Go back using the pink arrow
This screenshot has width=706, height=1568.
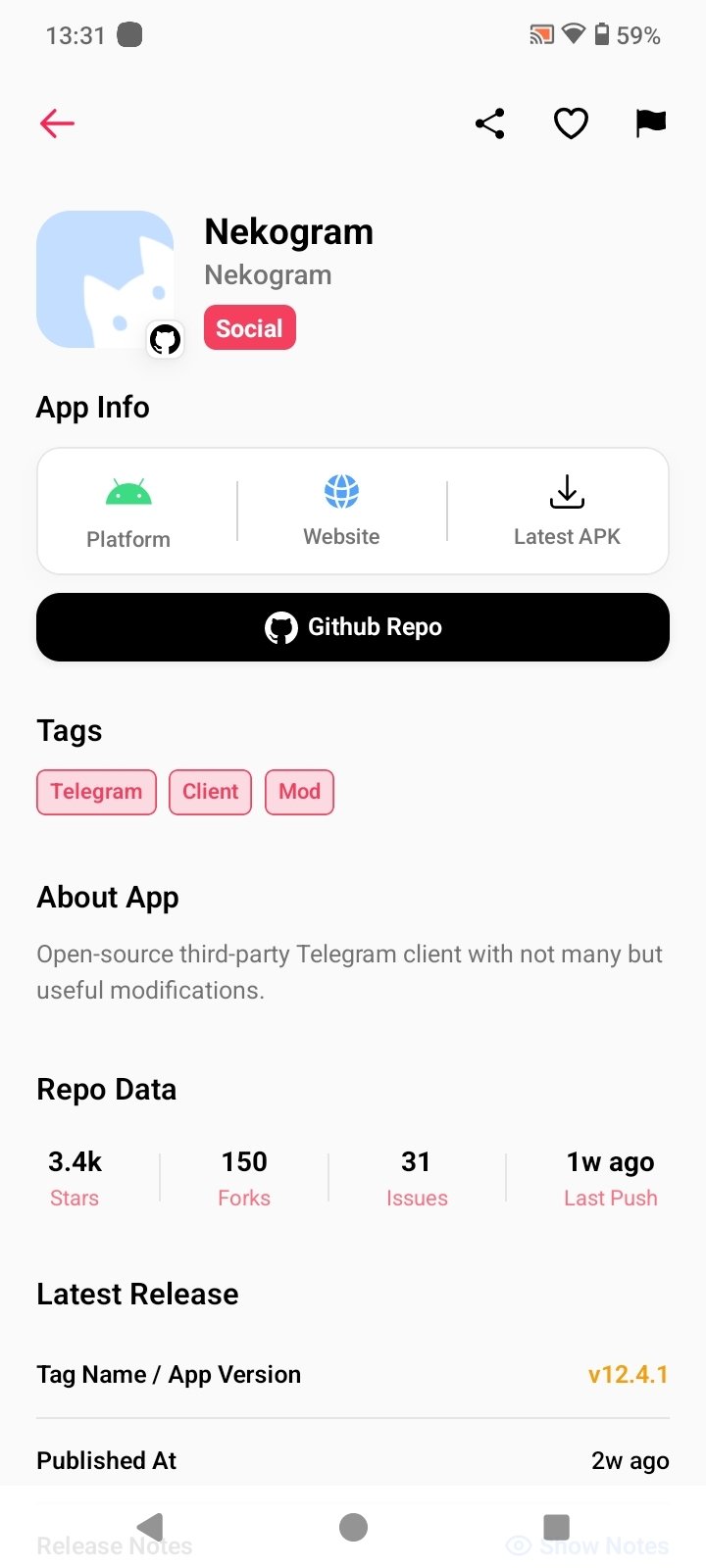point(58,123)
